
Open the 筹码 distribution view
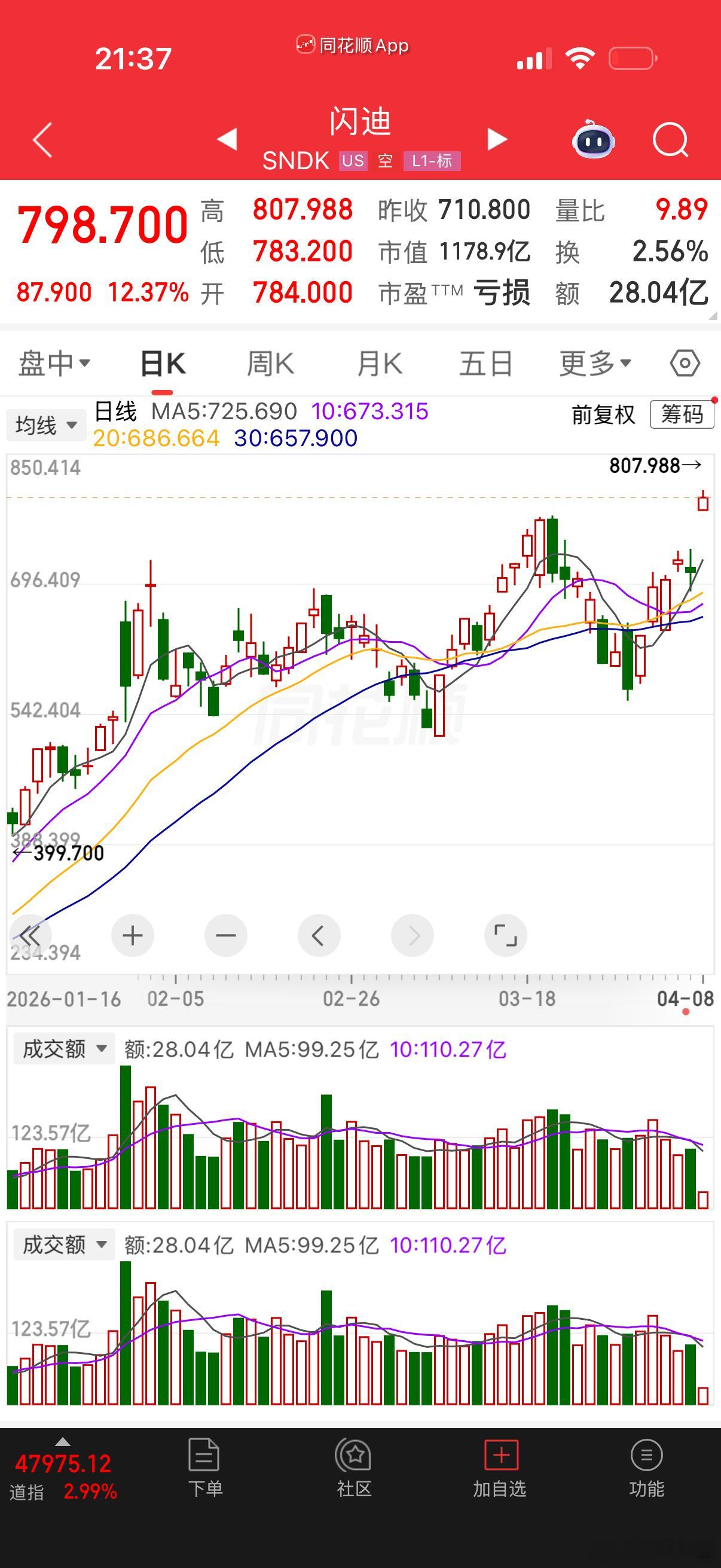tap(682, 414)
